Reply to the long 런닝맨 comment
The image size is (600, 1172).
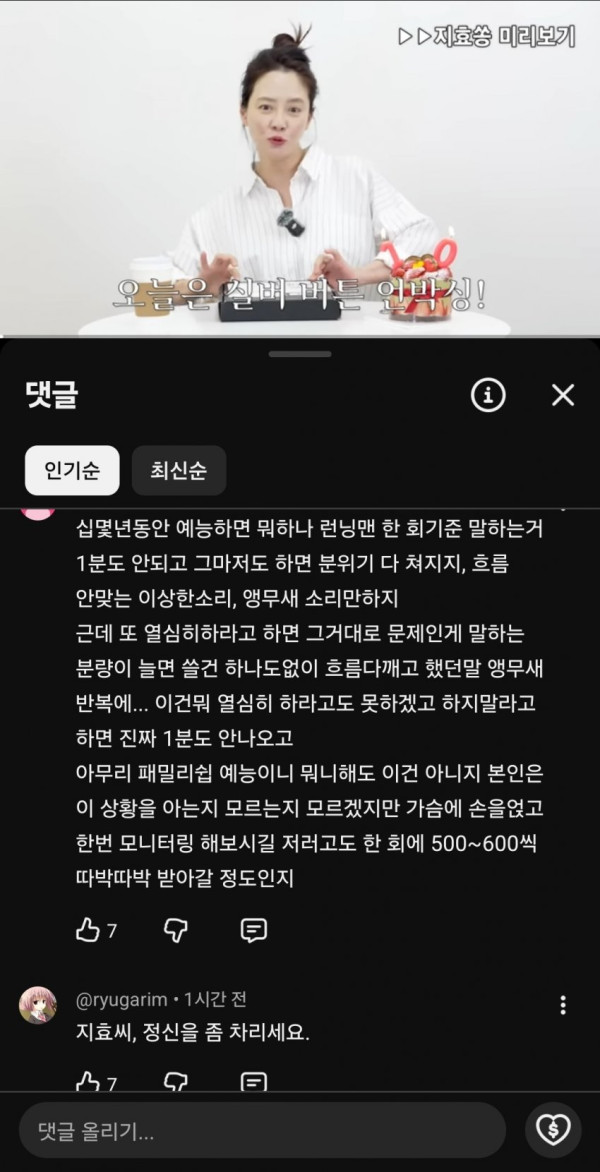coord(254,931)
